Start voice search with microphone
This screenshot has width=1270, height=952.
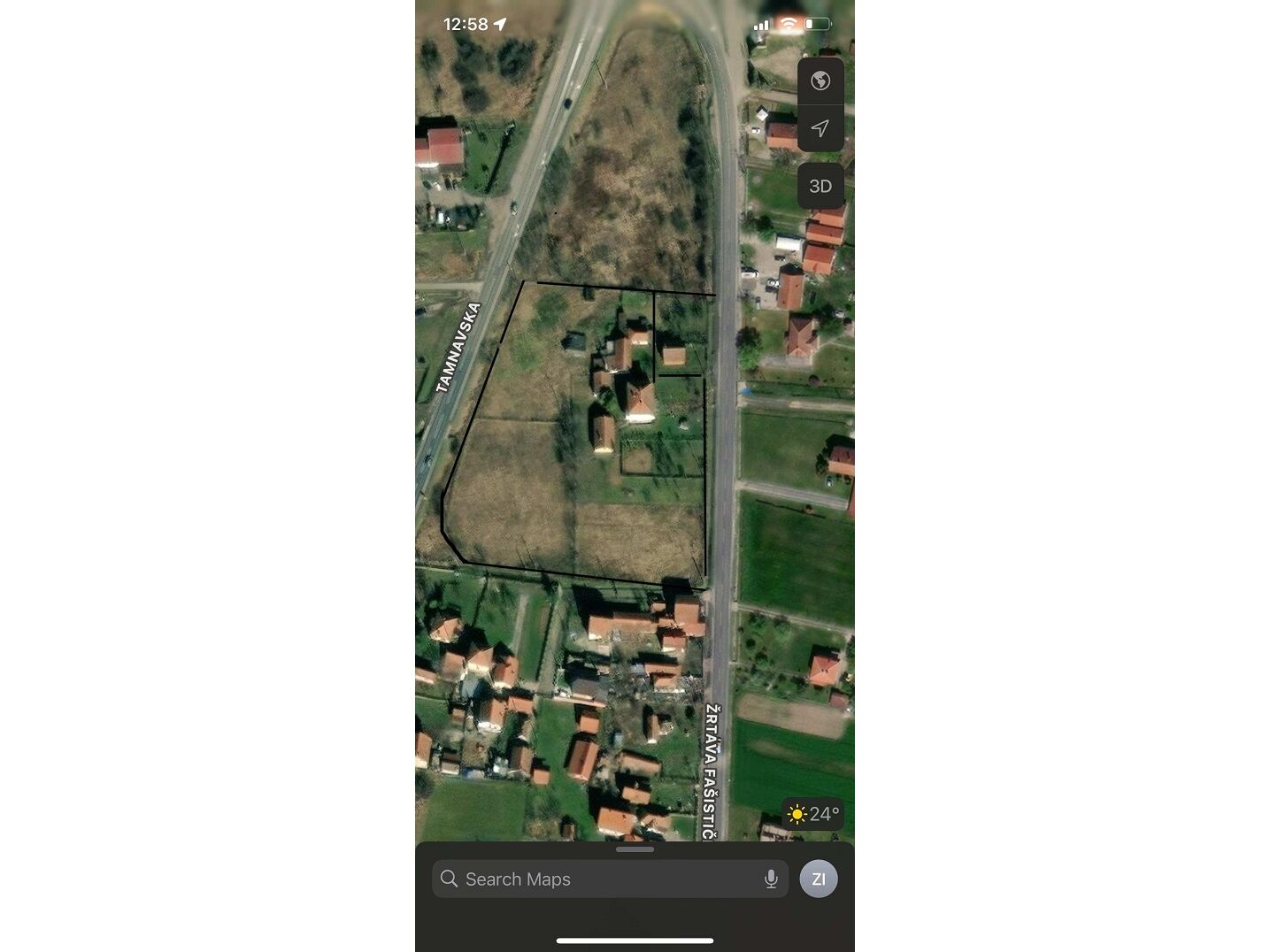[771, 879]
